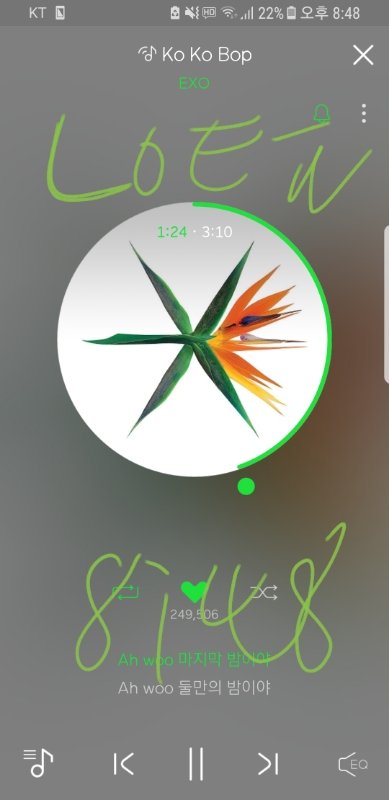
Task: Pause Ko Ko Bop playback
Action: click(x=195, y=764)
